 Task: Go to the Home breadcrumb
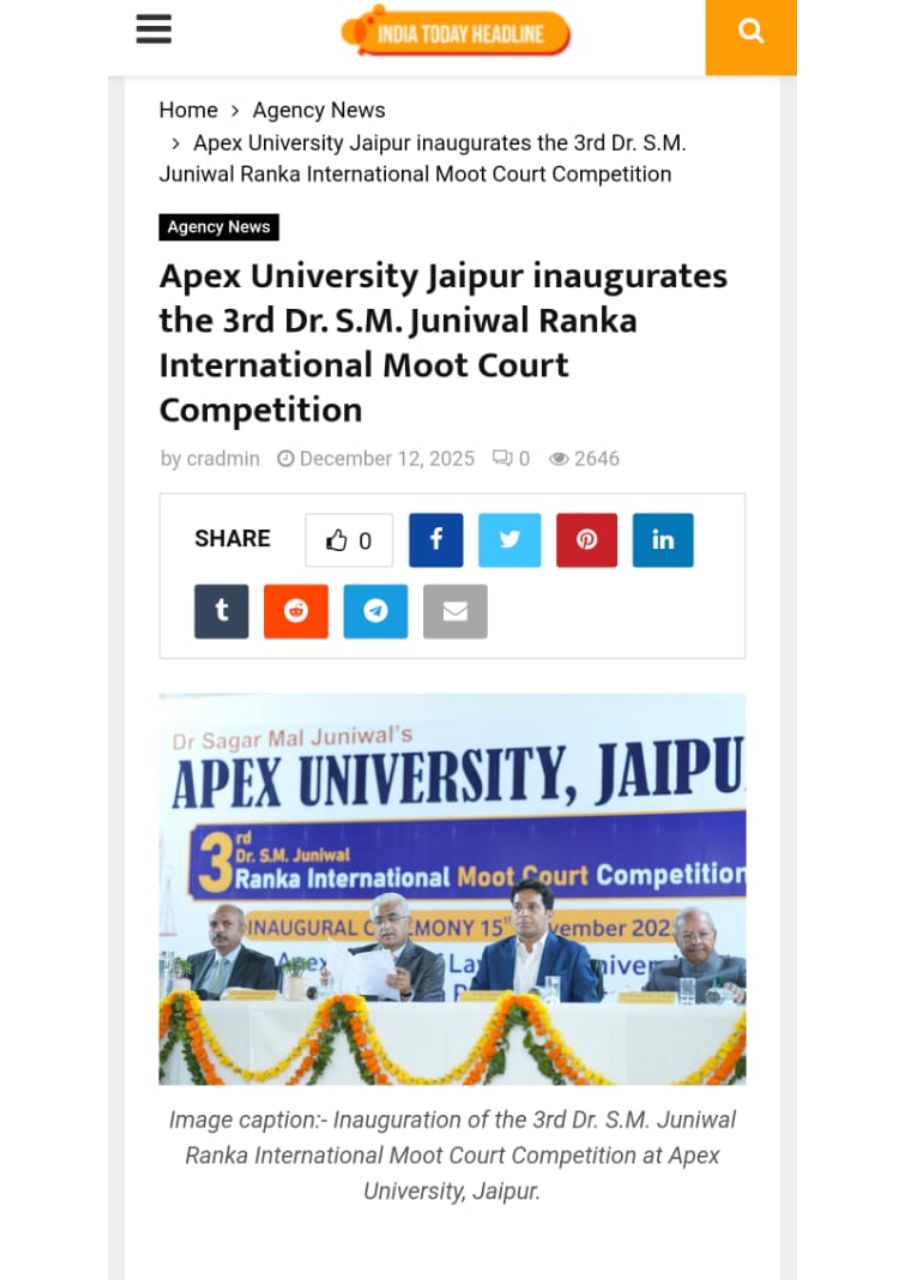tap(188, 110)
